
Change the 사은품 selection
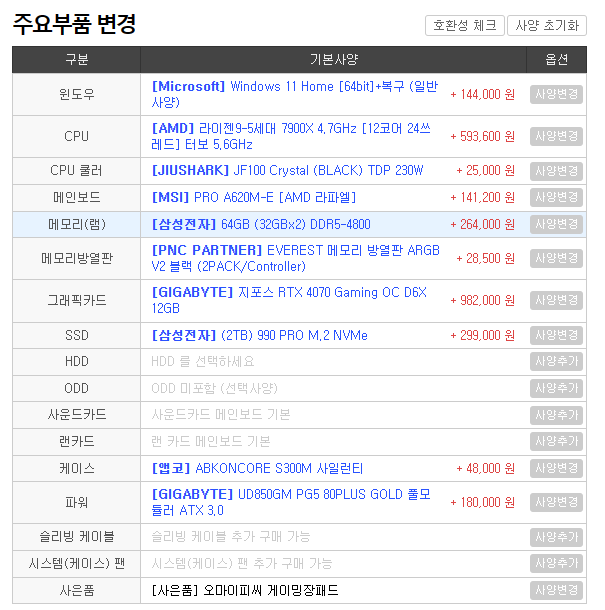556,591
